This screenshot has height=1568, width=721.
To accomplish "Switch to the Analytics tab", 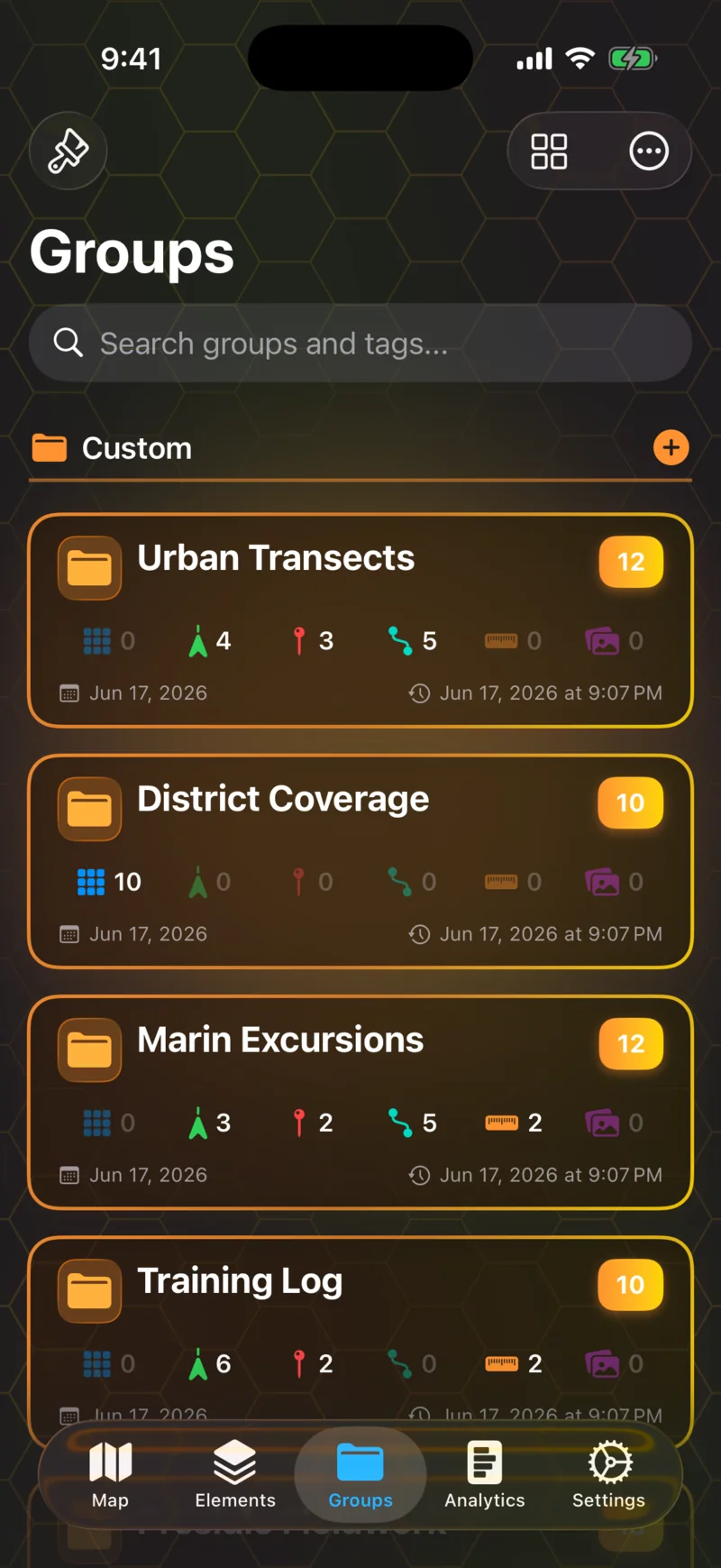I will tap(485, 1475).
